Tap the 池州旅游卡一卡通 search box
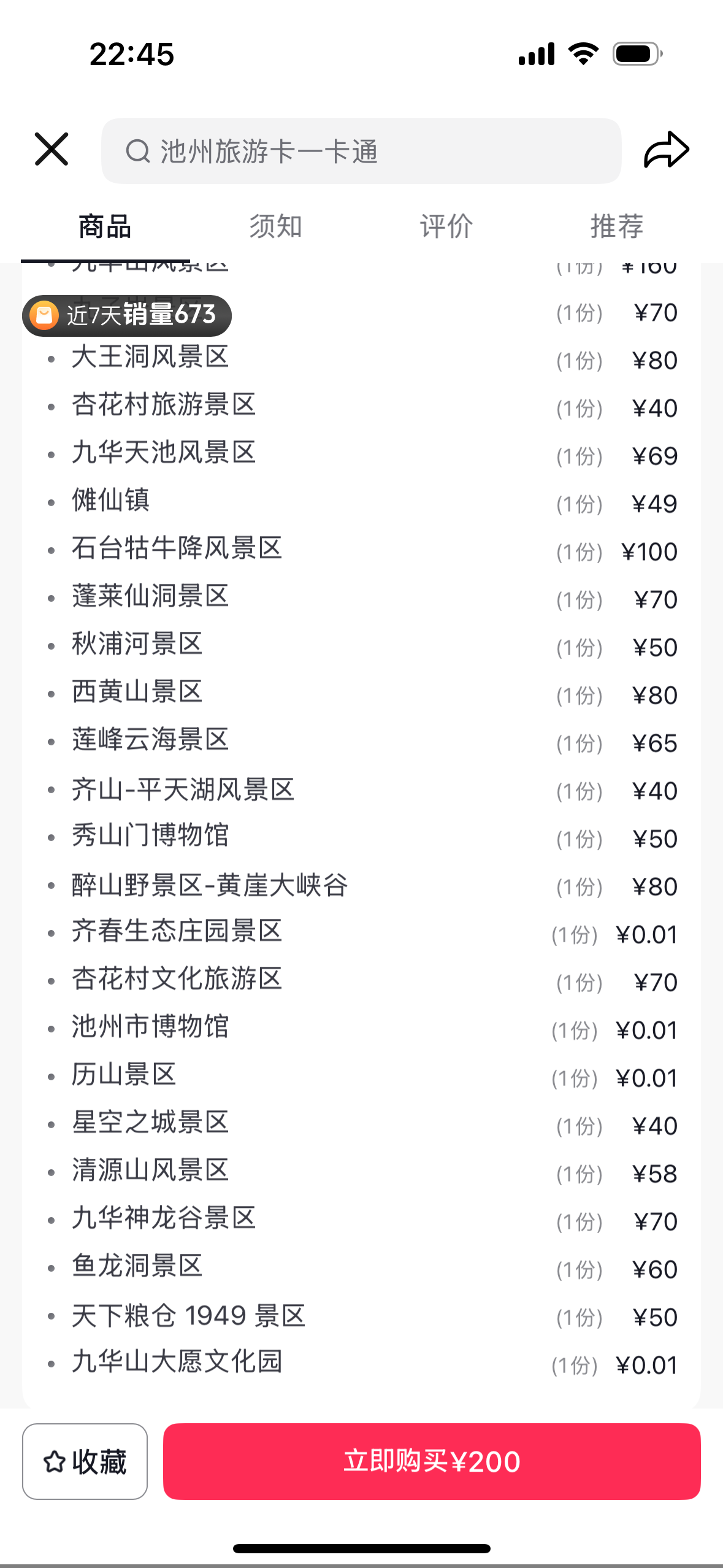The height and width of the screenshot is (1568, 723). 361,151
